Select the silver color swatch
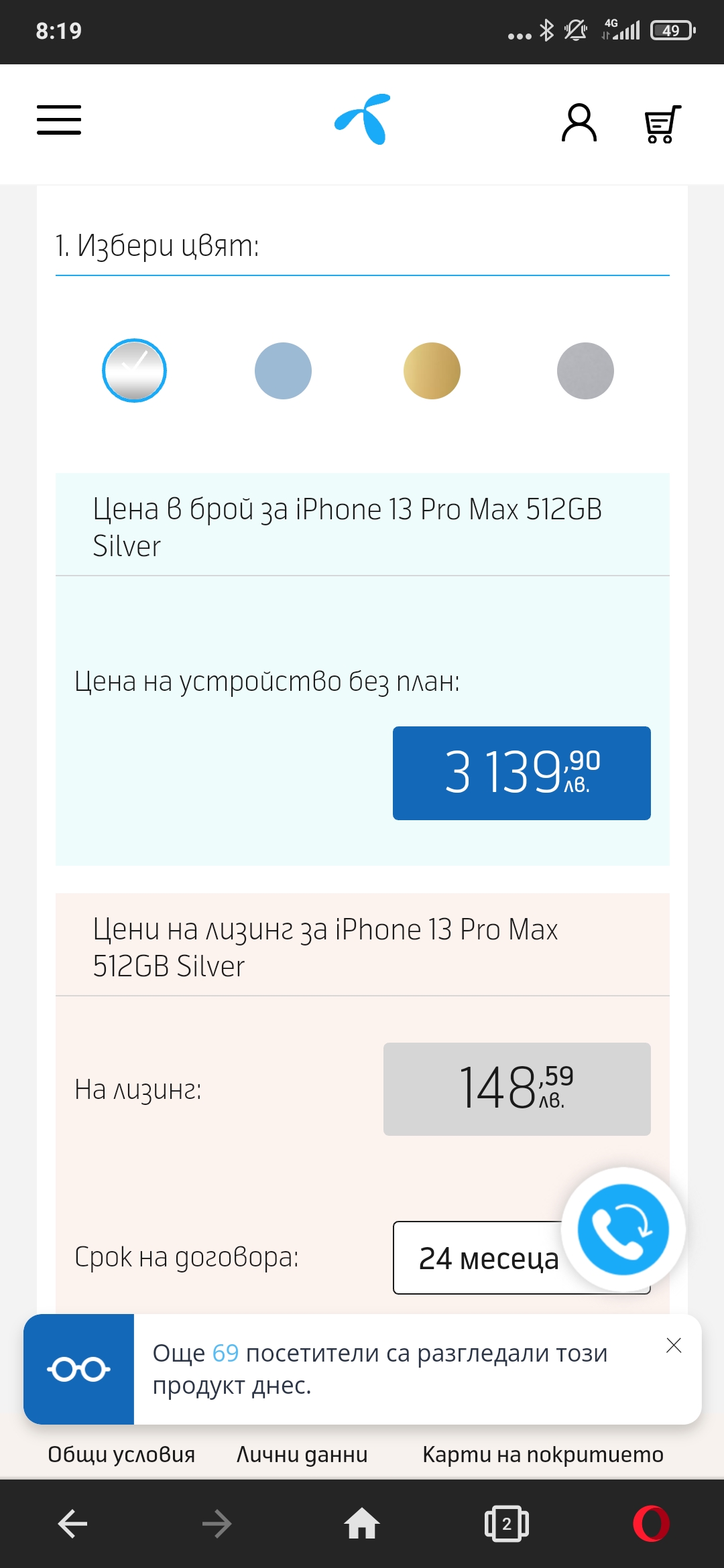The height and width of the screenshot is (1568, 724). (134, 371)
